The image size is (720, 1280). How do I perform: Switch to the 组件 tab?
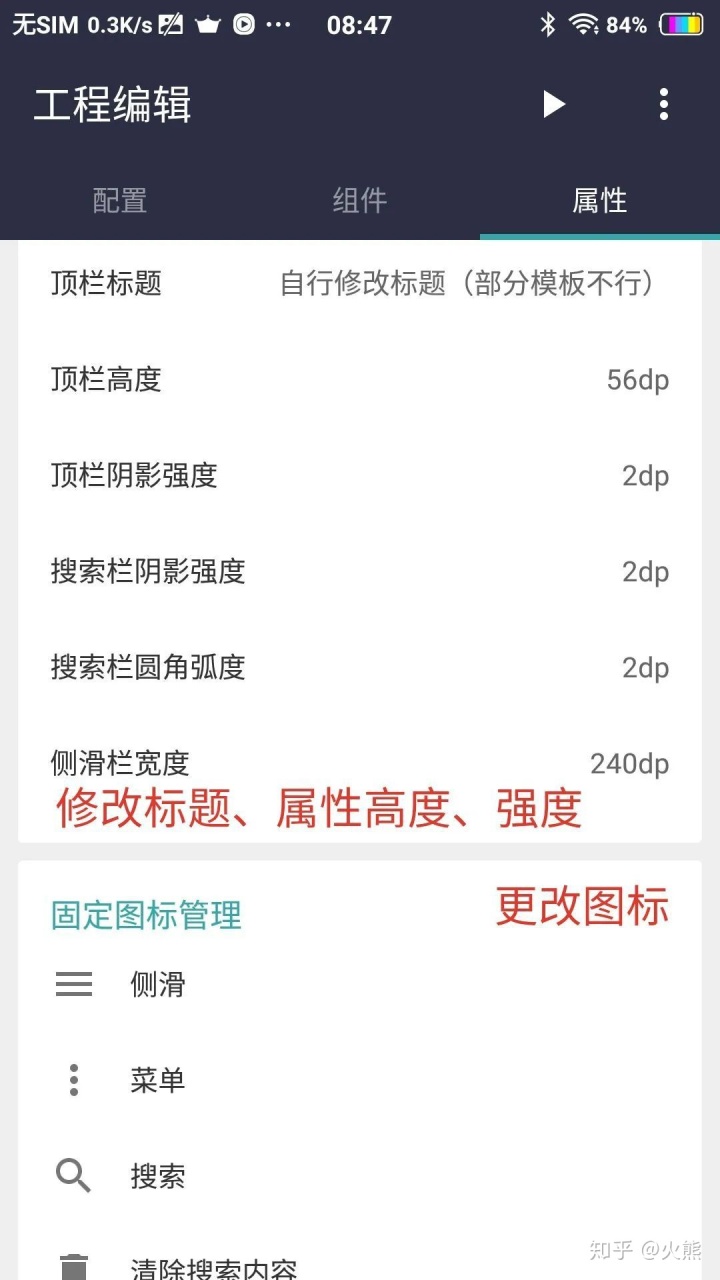tap(359, 200)
